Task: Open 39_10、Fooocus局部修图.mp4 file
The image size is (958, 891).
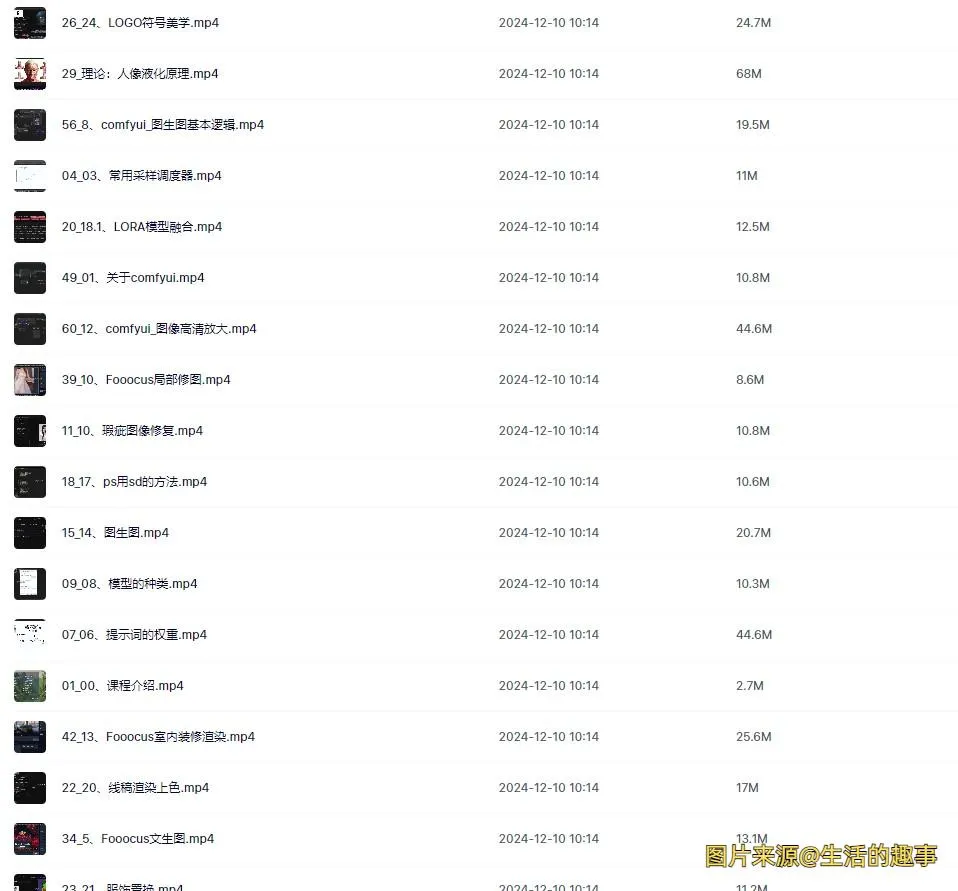Action: pos(146,380)
